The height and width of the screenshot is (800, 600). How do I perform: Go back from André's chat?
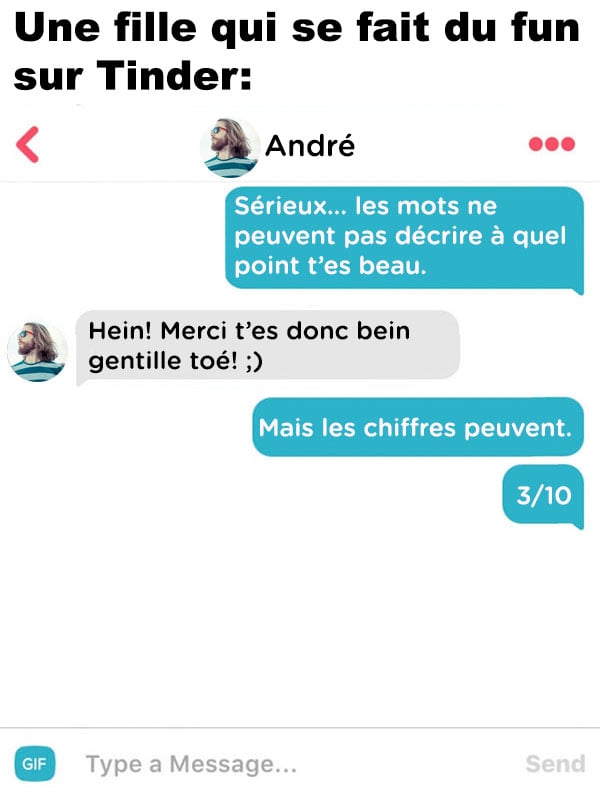pyautogui.click(x=28, y=146)
